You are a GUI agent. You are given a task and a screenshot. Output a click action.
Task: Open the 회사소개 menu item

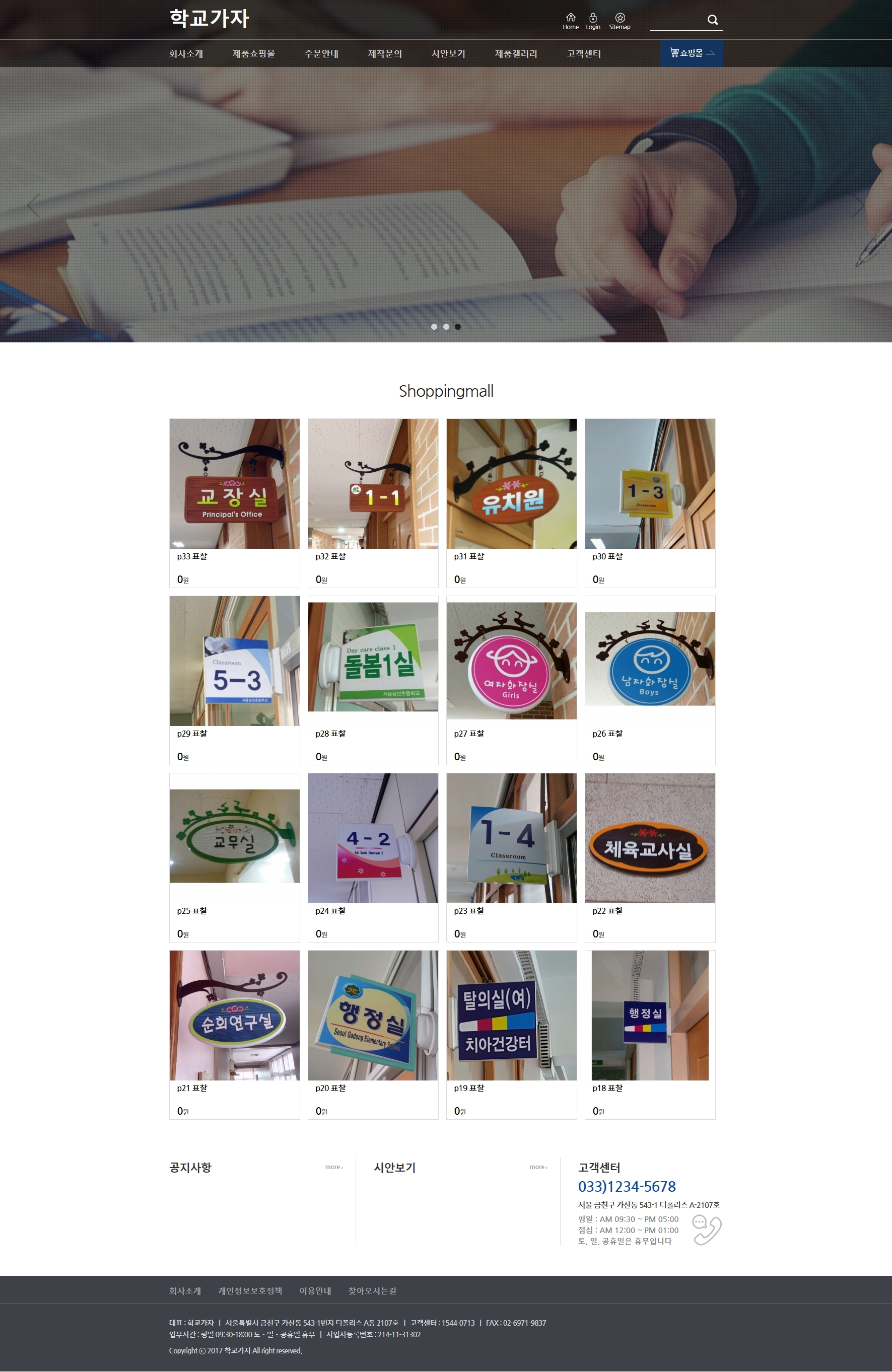(x=186, y=53)
